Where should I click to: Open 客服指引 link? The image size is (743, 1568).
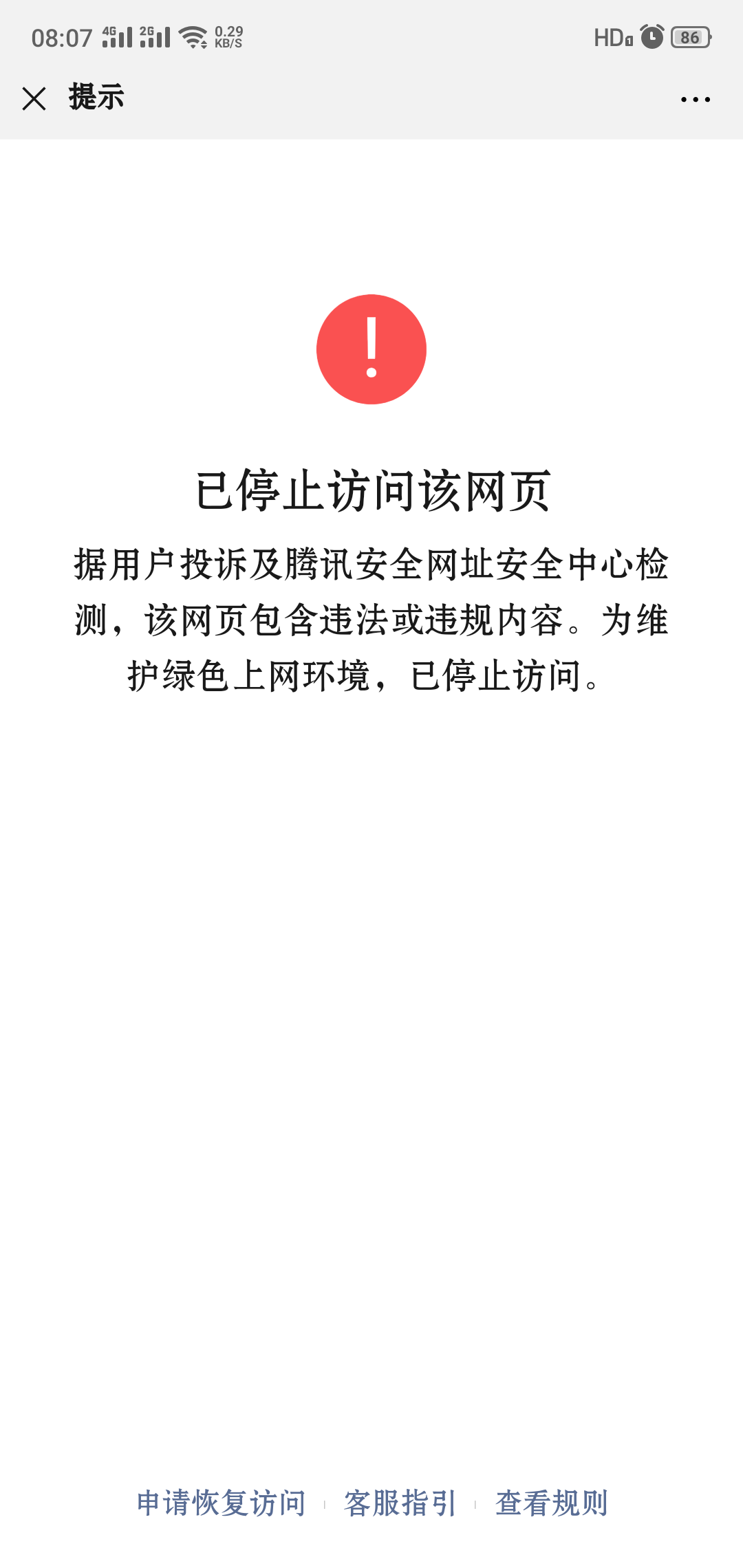[x=400, y=1503]
